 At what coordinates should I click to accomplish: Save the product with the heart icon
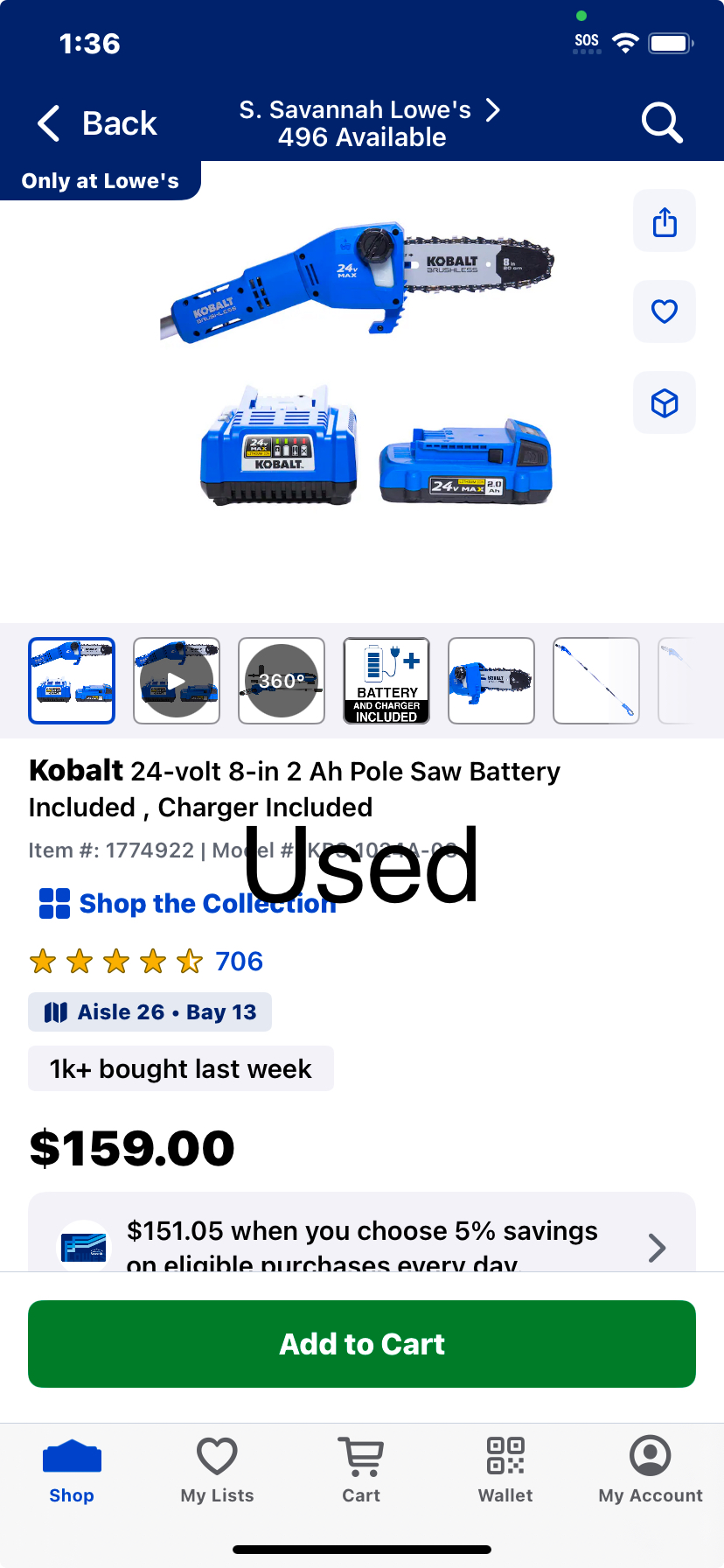pos(665,311)
